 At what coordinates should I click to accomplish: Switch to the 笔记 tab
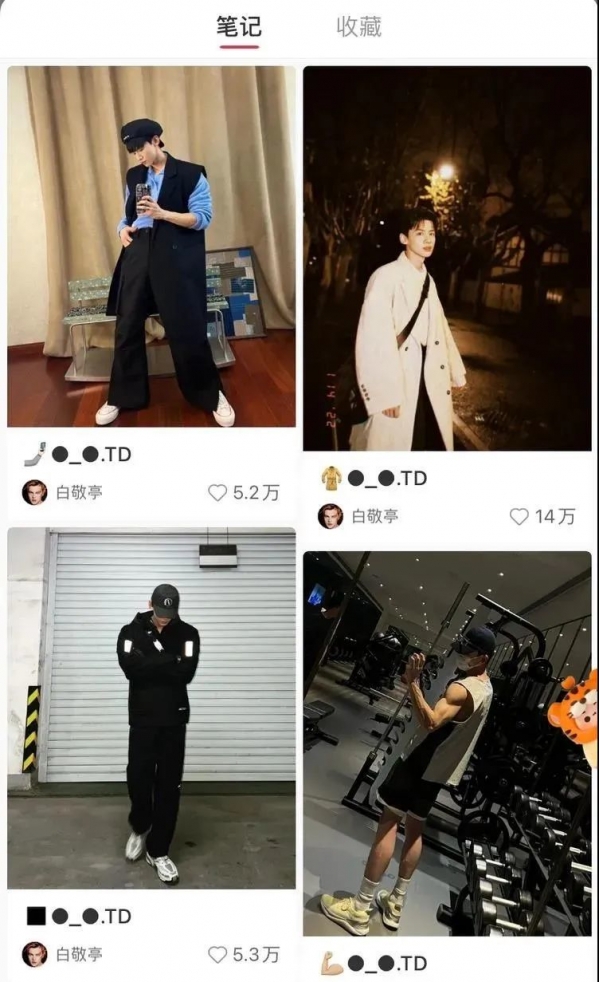pos(238,26)
